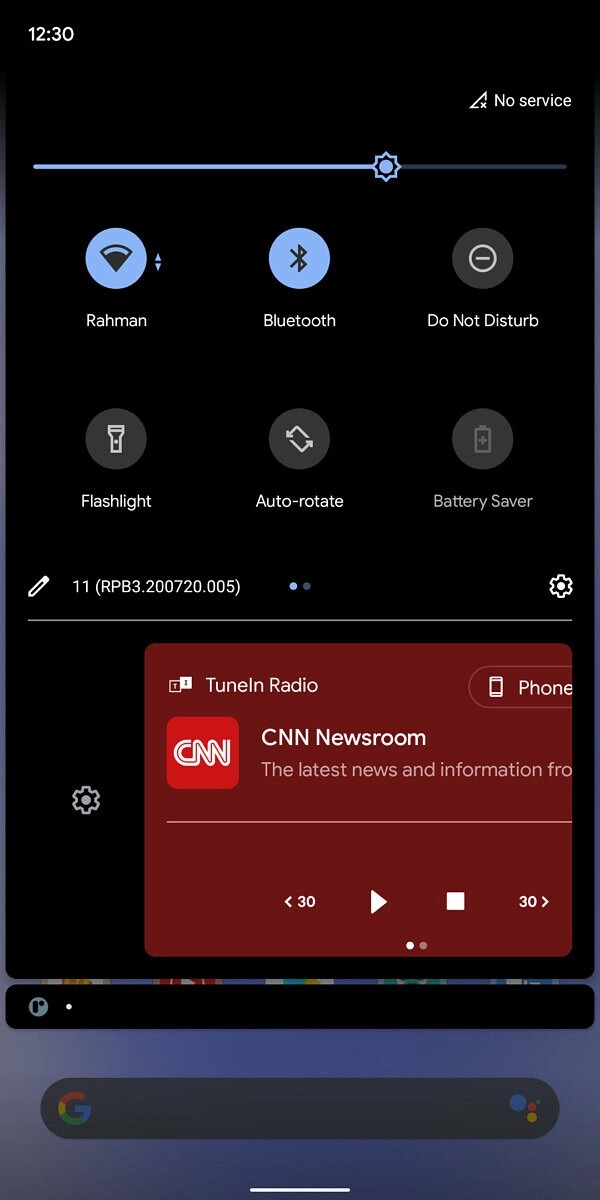Viewport: 600px width, 1200px height.
Task: Toggle the Rahman Wi-Fi tile
Action: pyautogui.click(x=116, y=259)
